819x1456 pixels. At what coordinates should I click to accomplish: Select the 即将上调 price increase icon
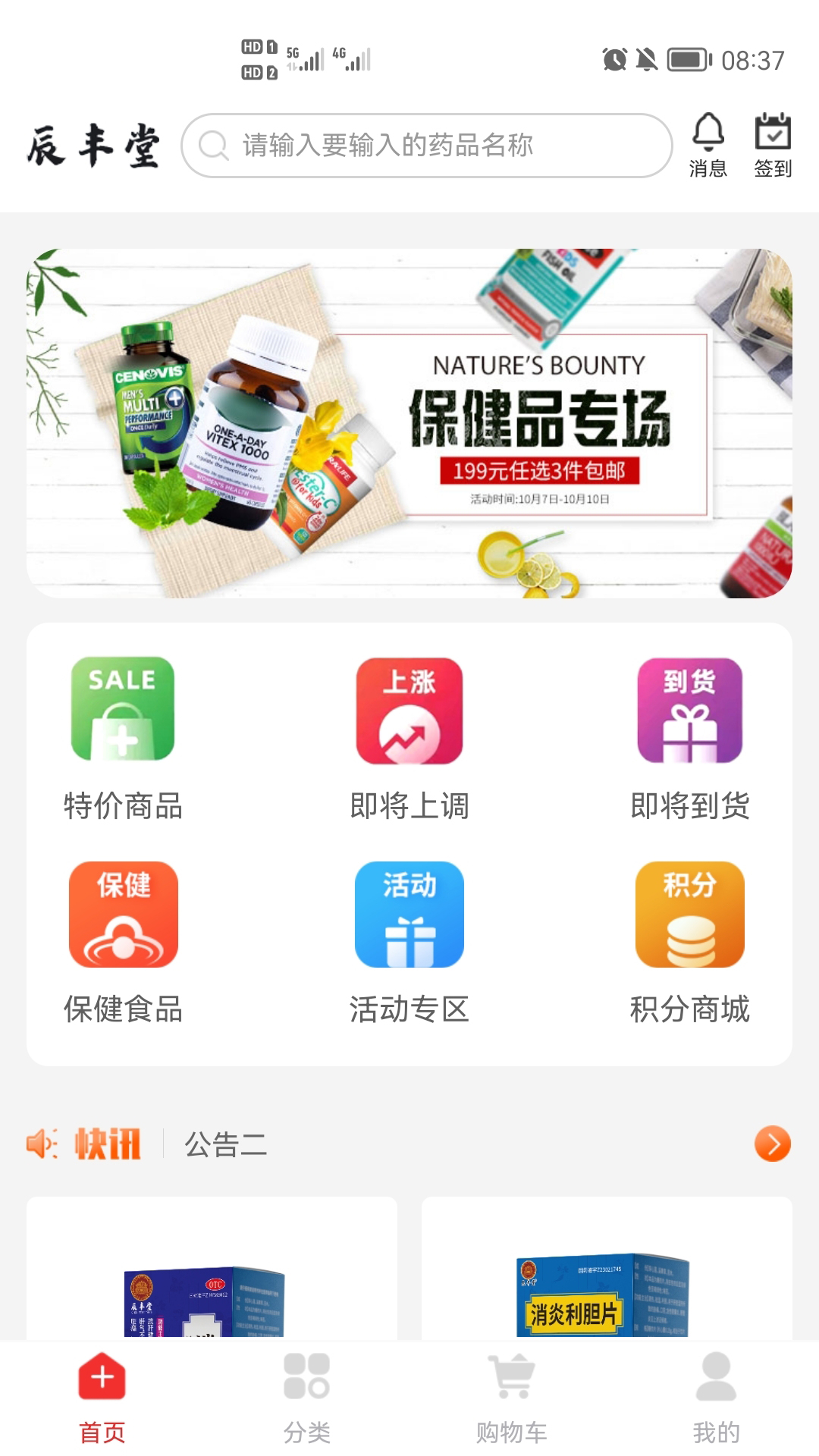pyautogui.click(x=408, y=711)
